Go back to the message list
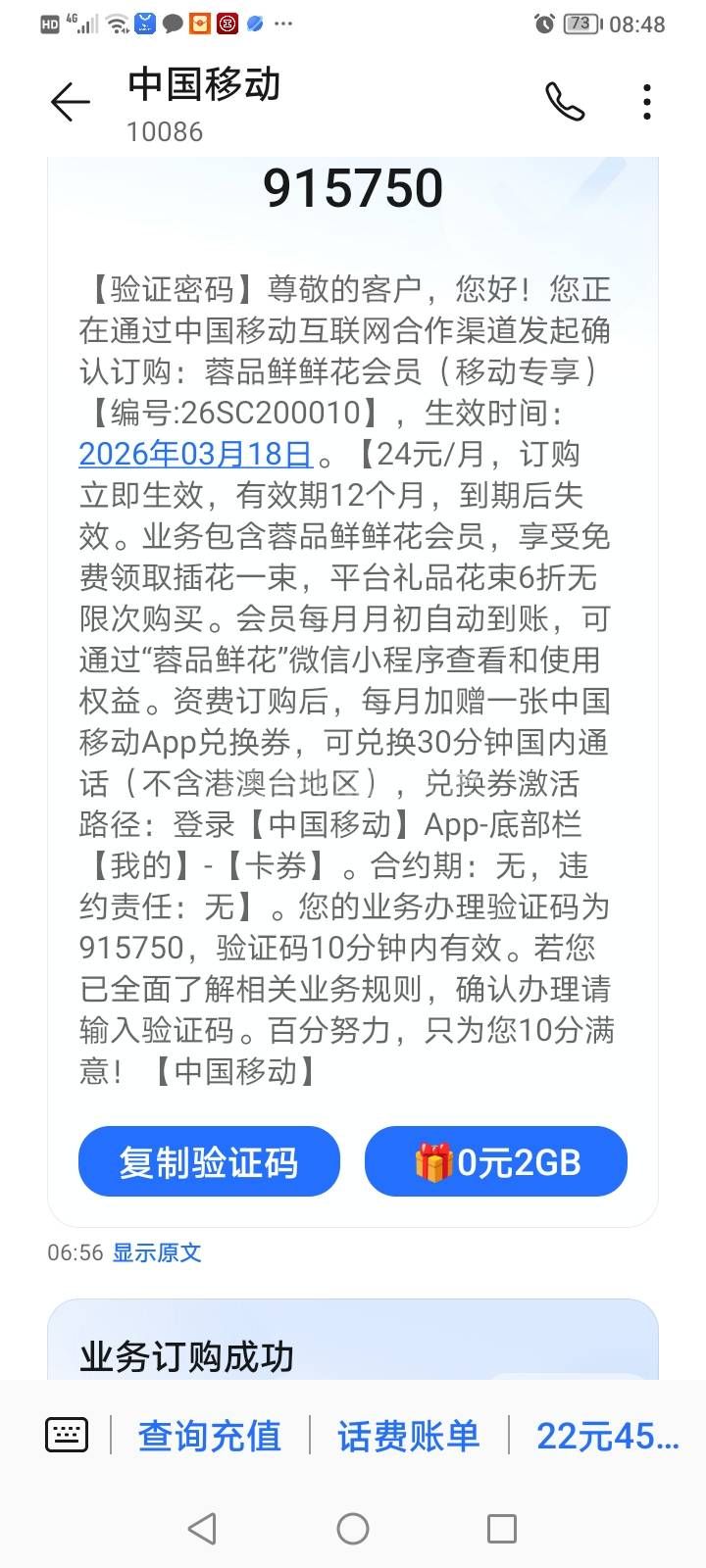706x1568 pixels. point(70,102)
